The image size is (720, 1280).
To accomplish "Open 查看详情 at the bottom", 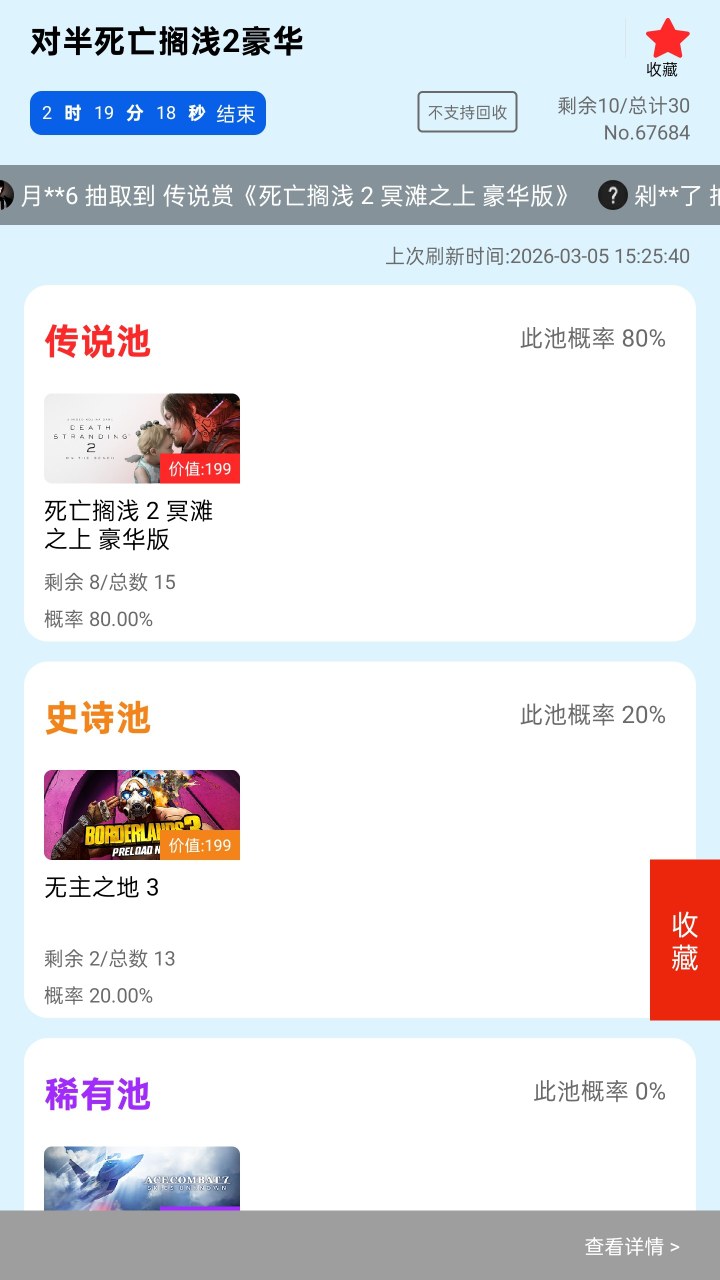I will point(632,1247).
